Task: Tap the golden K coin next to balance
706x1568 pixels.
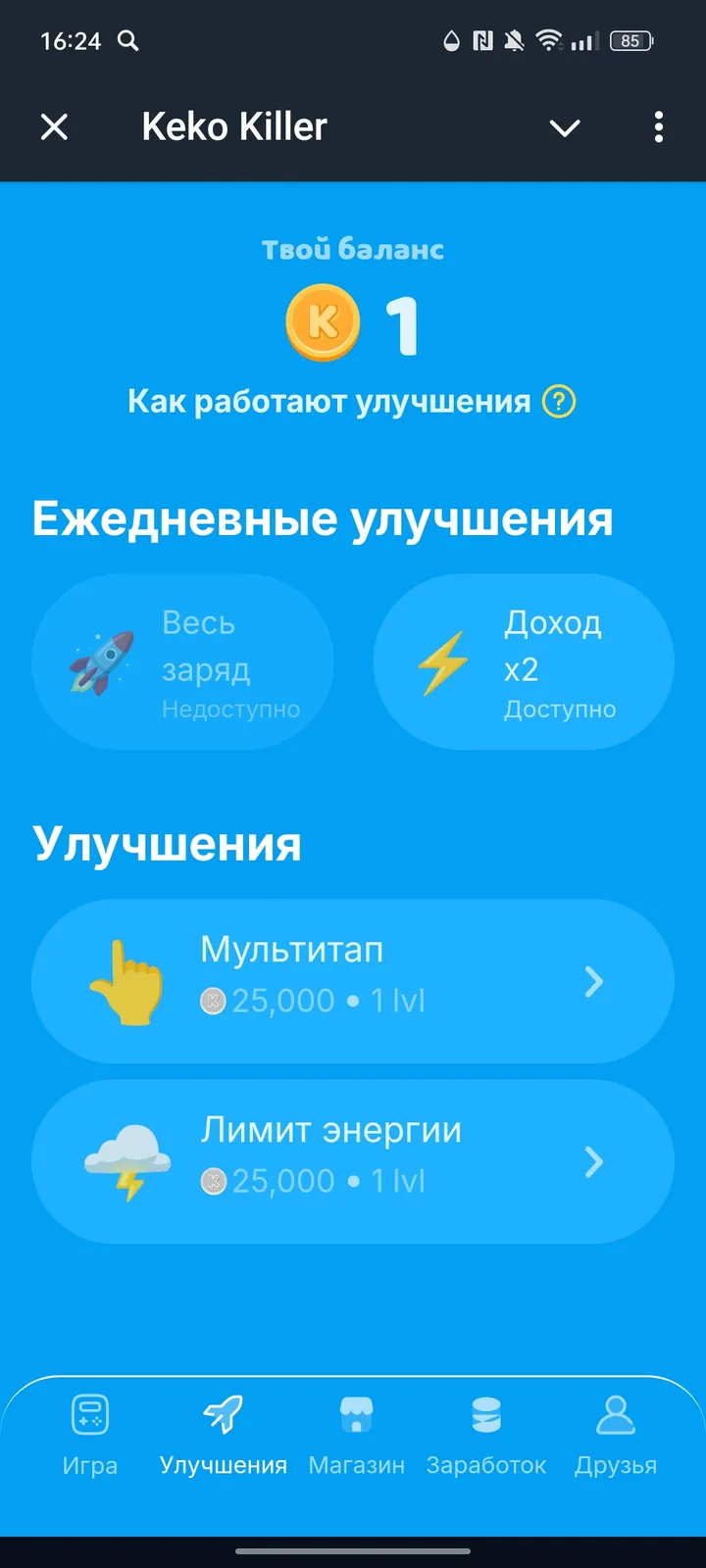Action: pyautogui.click(x=324, y=323)
